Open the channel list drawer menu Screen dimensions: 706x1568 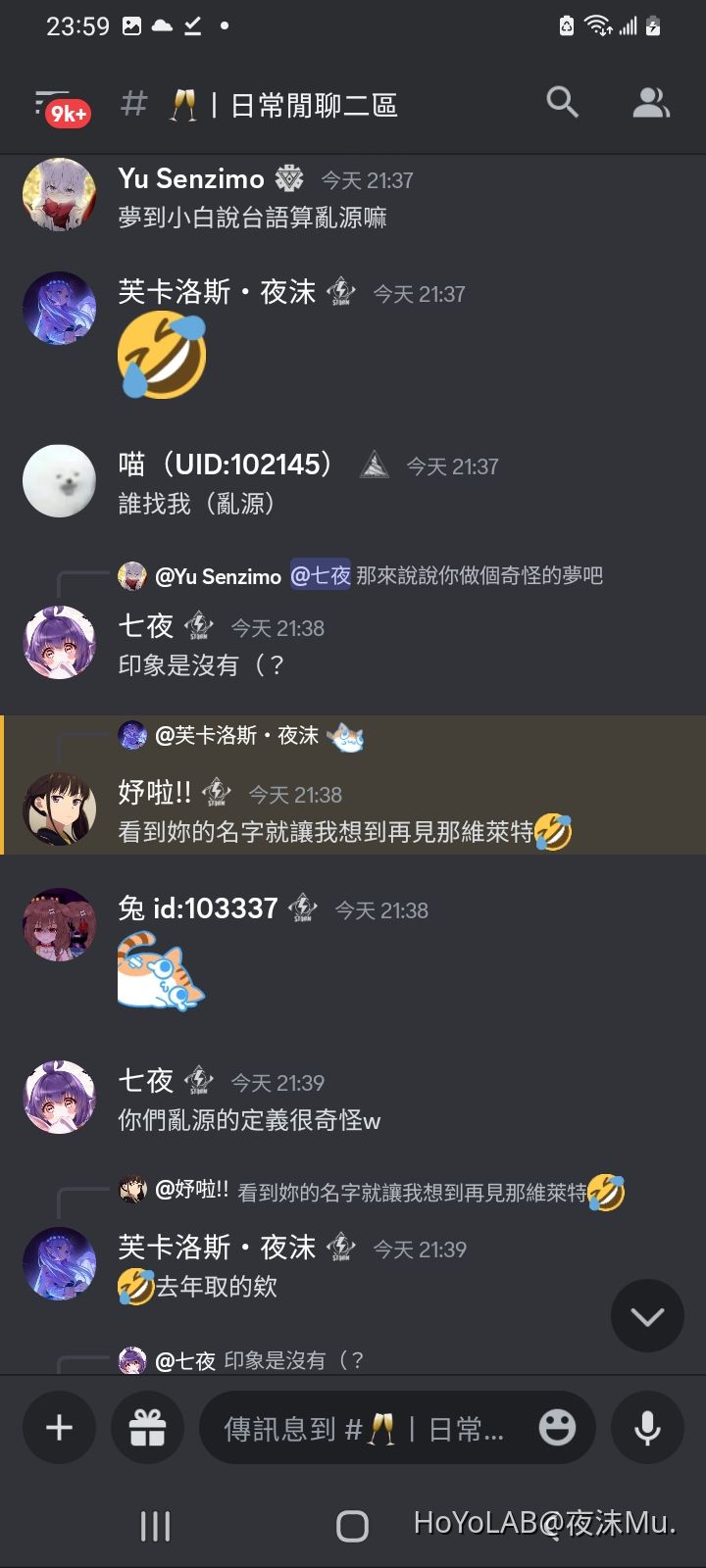(59, 105)
